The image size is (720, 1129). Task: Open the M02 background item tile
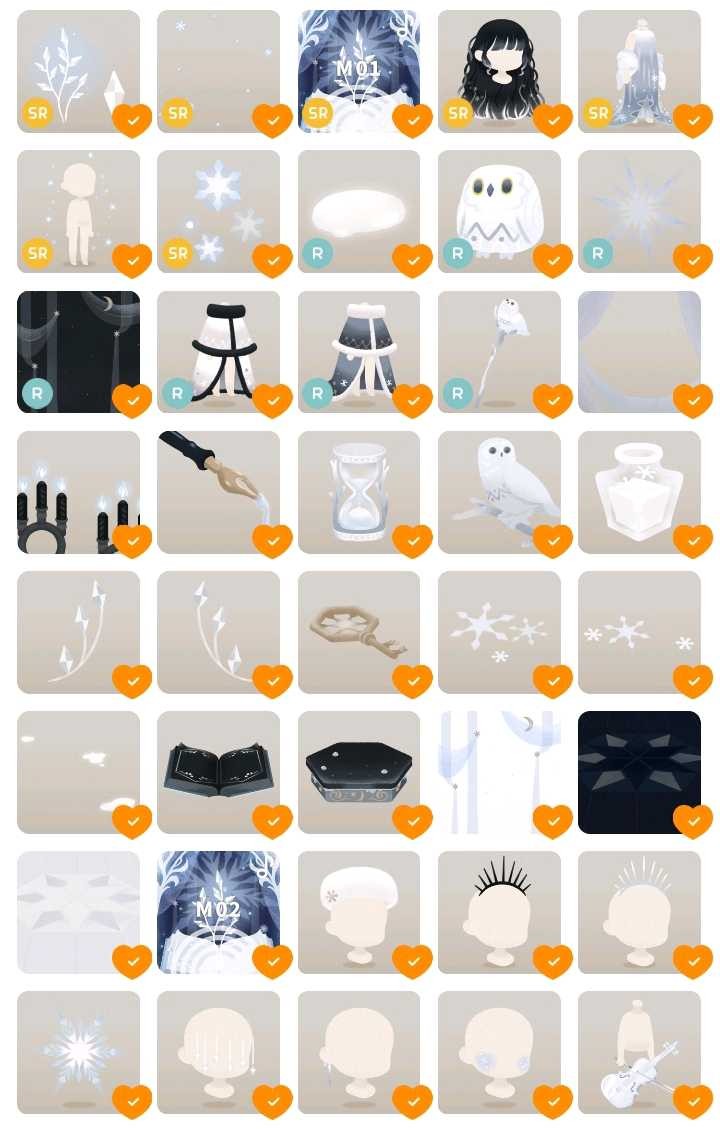(218, 911)
